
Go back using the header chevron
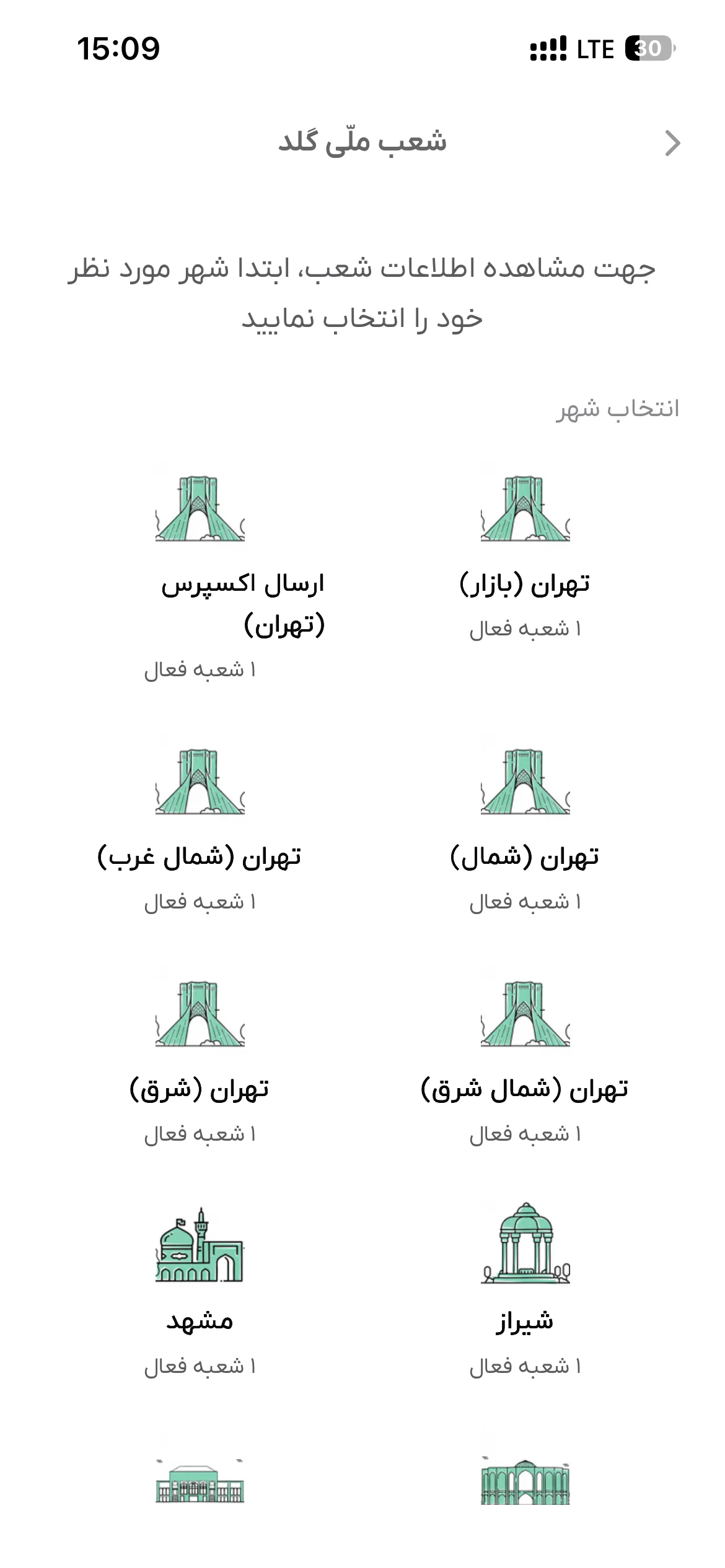point(672,143)
